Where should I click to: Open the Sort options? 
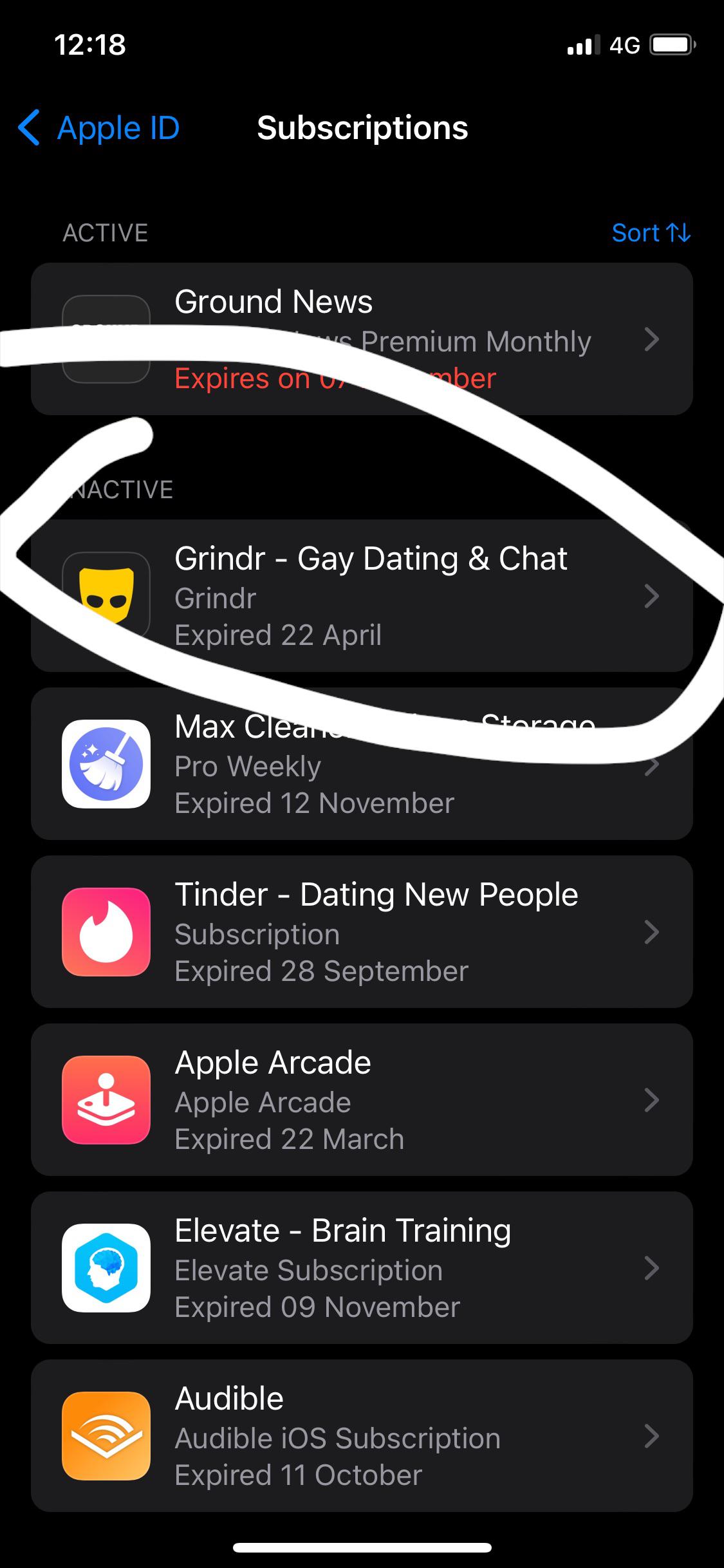pos(651,233)
